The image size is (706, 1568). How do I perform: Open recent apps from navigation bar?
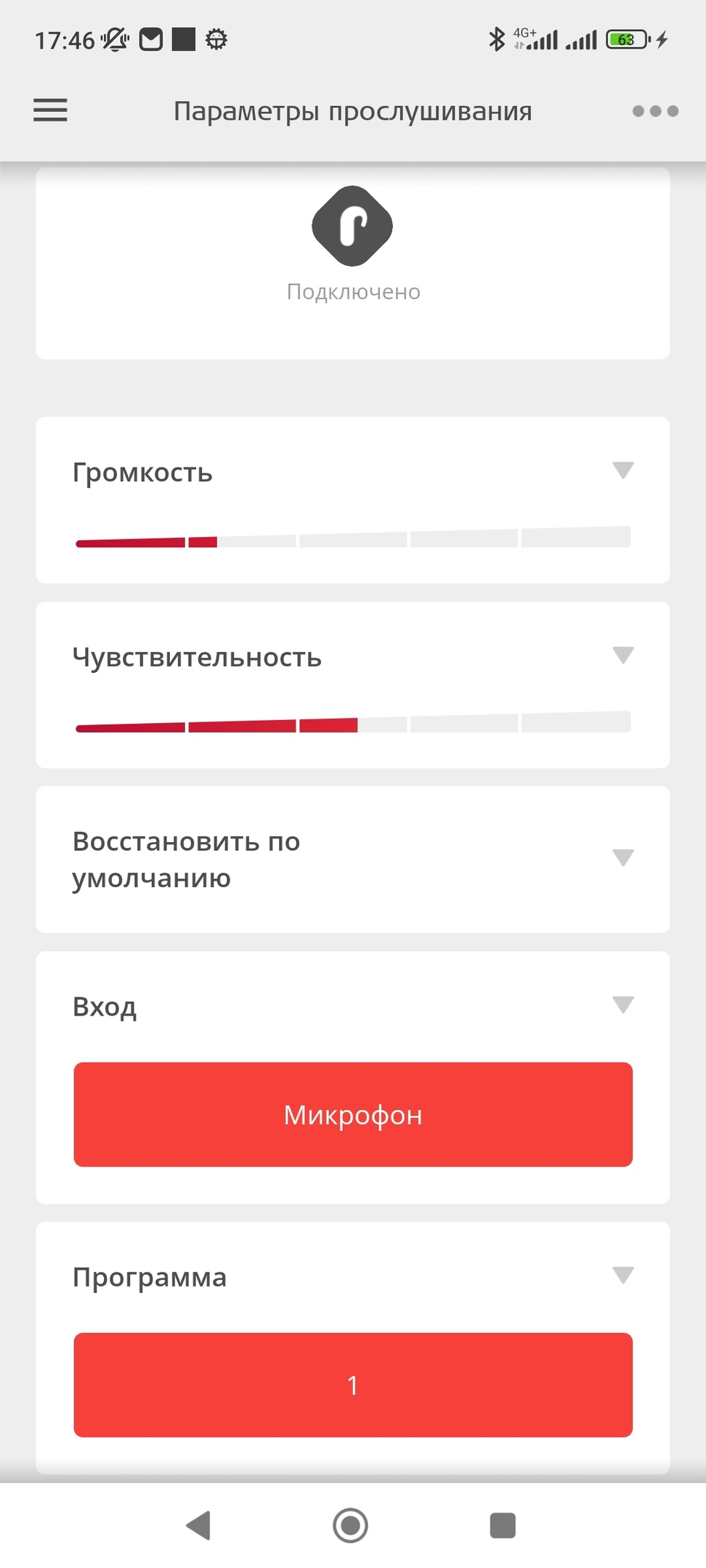503,1525
